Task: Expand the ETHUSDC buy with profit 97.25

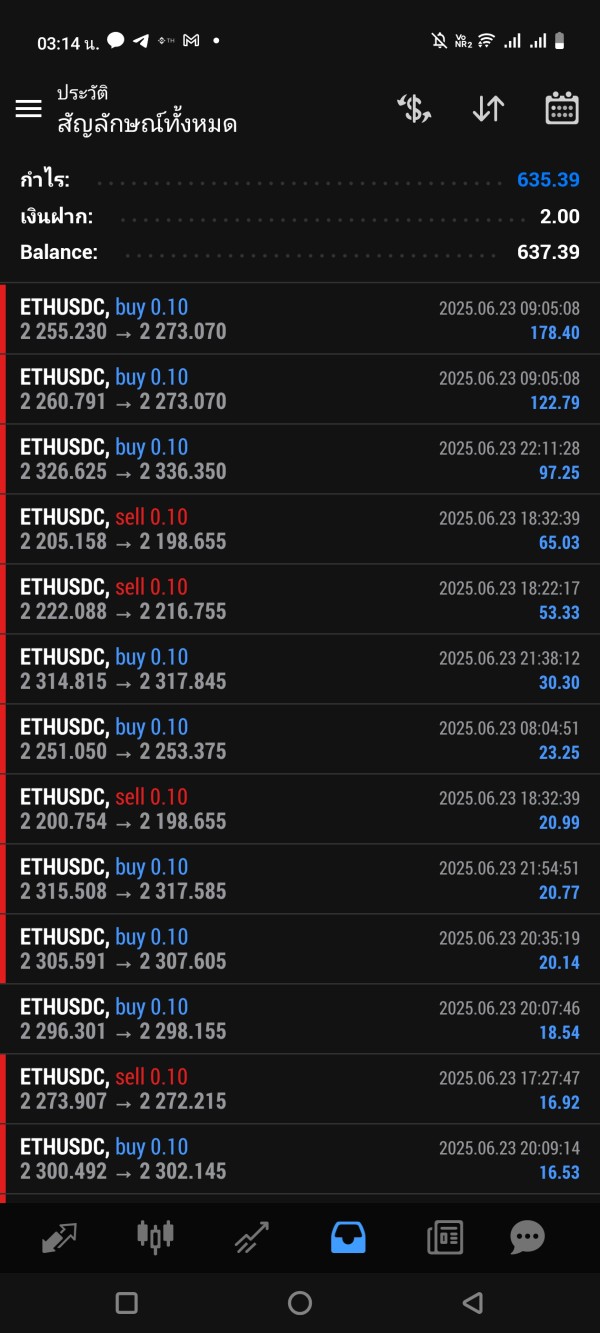Action: [x=300, y=459]
